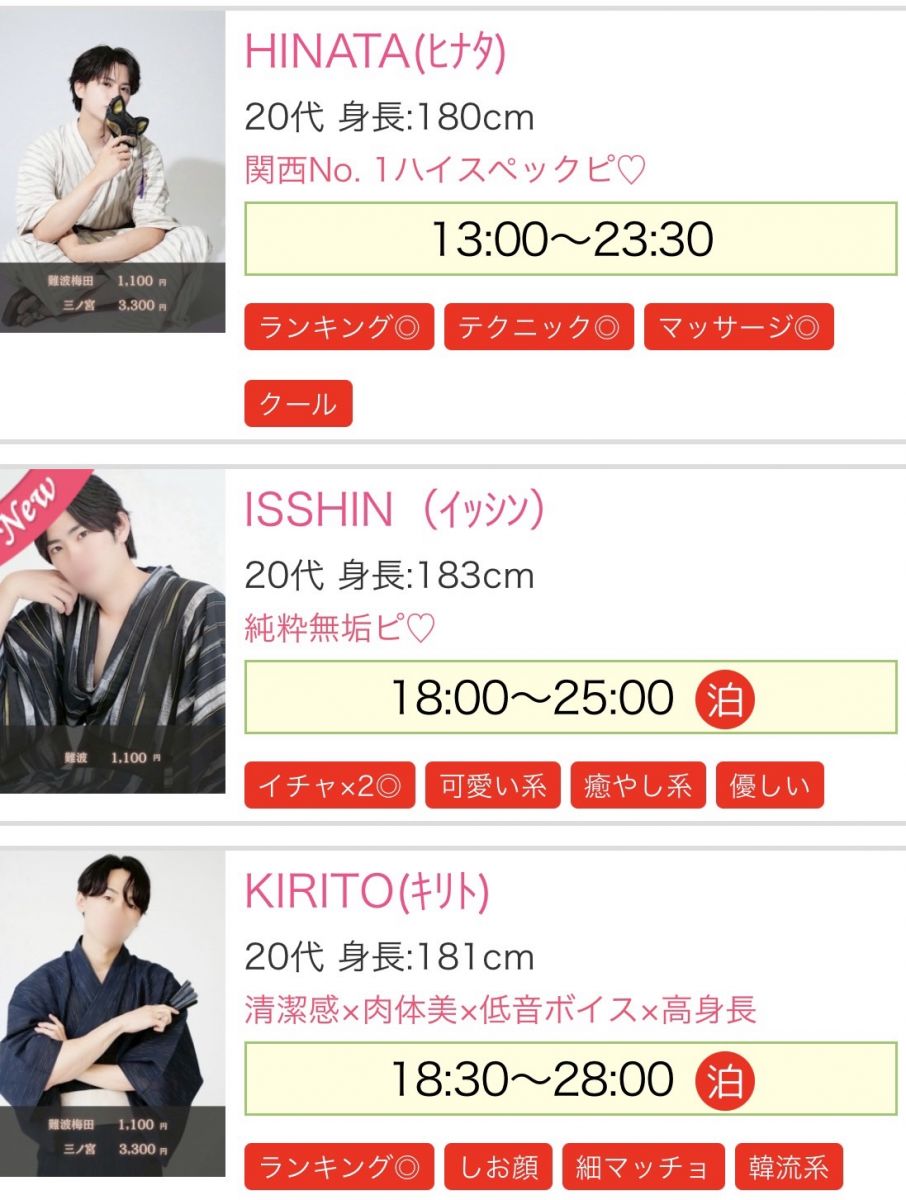Select the イチャ×2◎ tag

329,785
